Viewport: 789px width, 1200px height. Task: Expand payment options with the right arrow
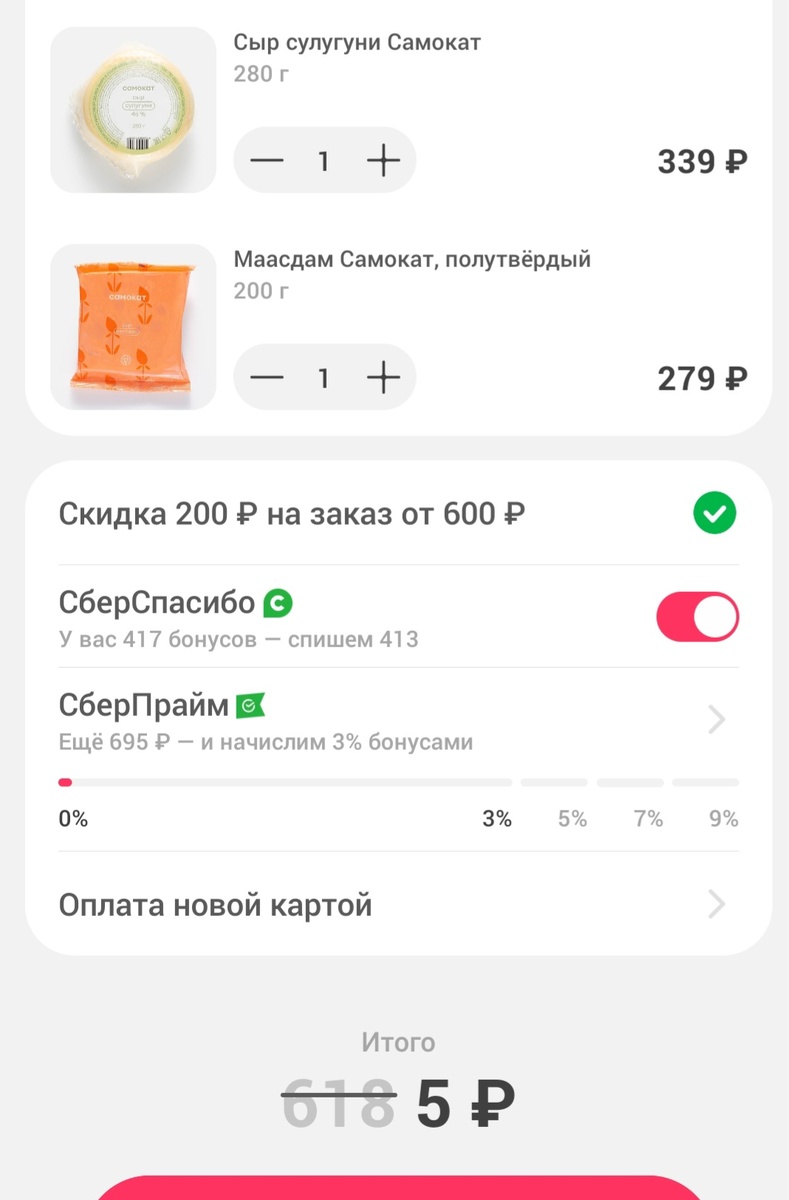click(x=714, y=904)
